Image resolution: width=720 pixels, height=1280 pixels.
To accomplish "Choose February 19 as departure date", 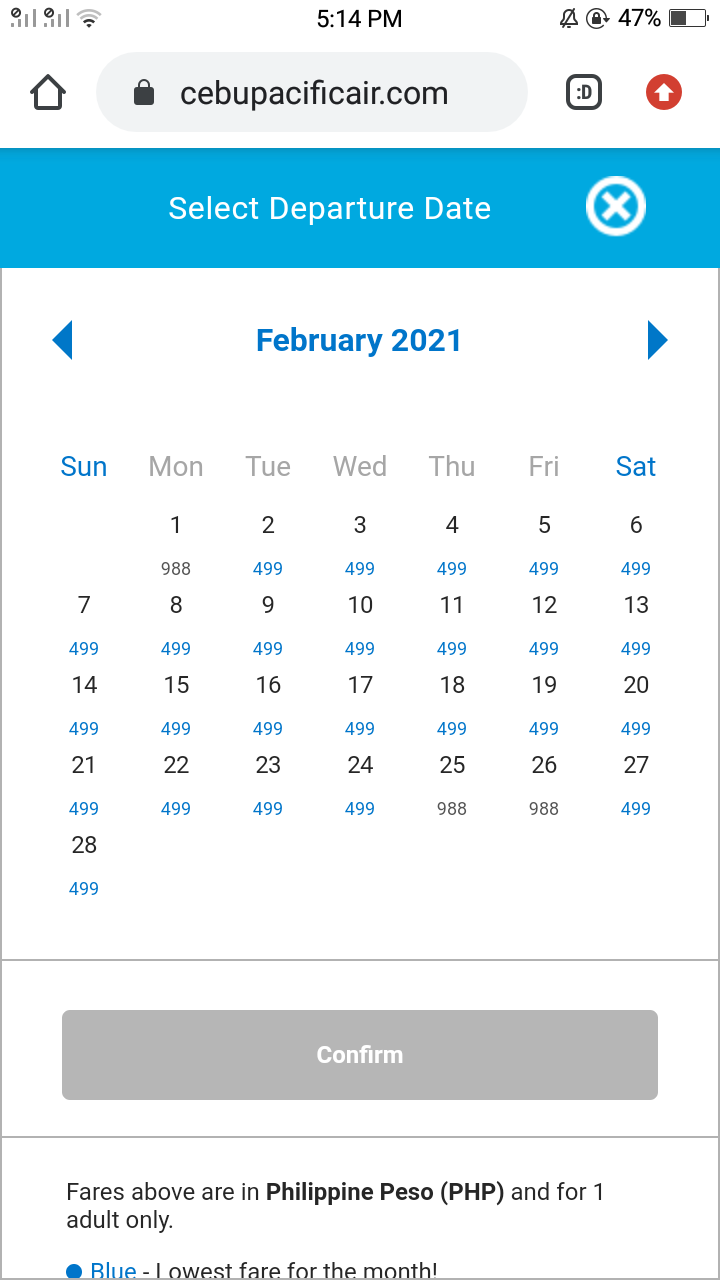I will click(544, 705).
